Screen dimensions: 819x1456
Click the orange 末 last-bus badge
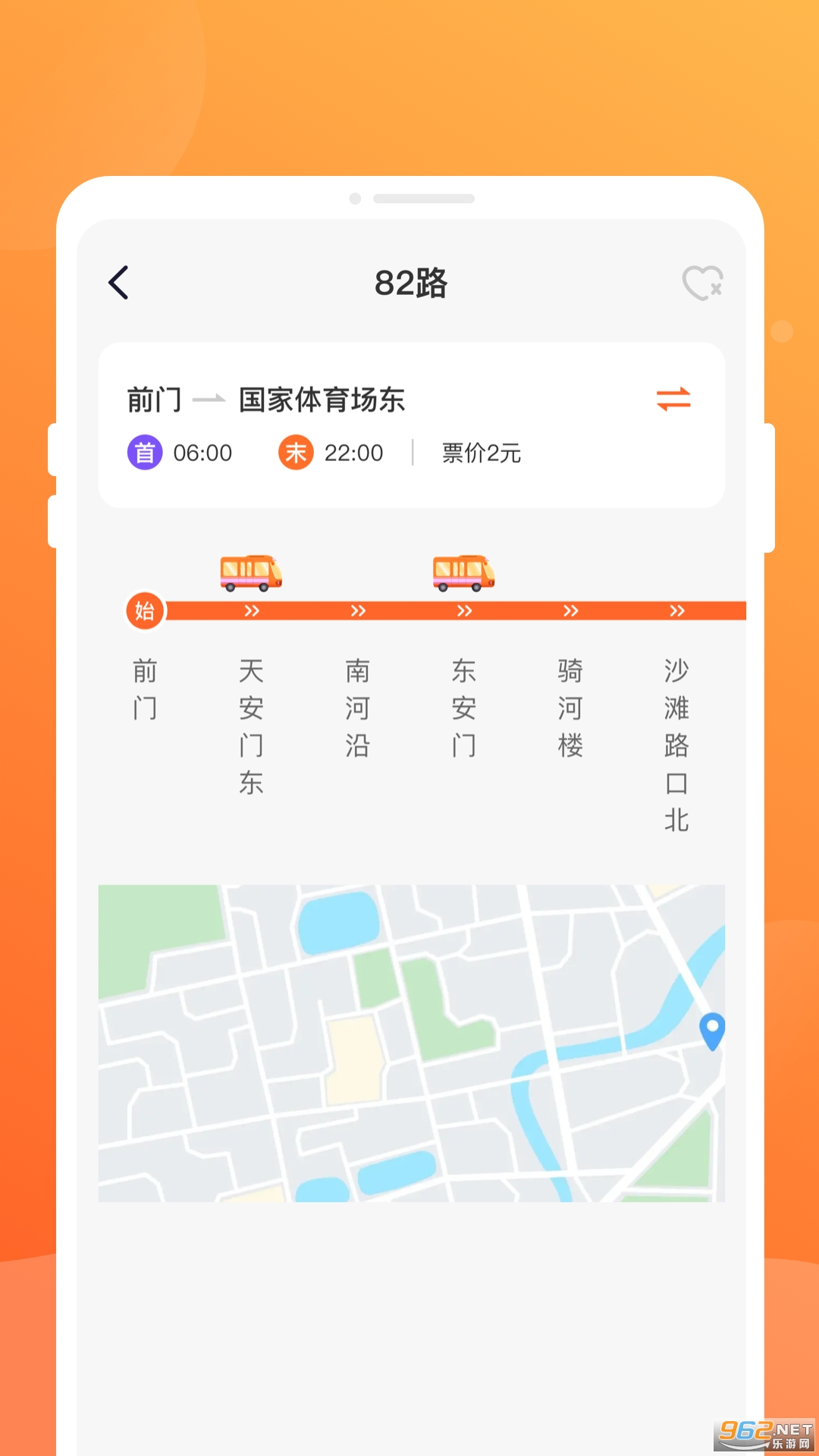point(296,453)
